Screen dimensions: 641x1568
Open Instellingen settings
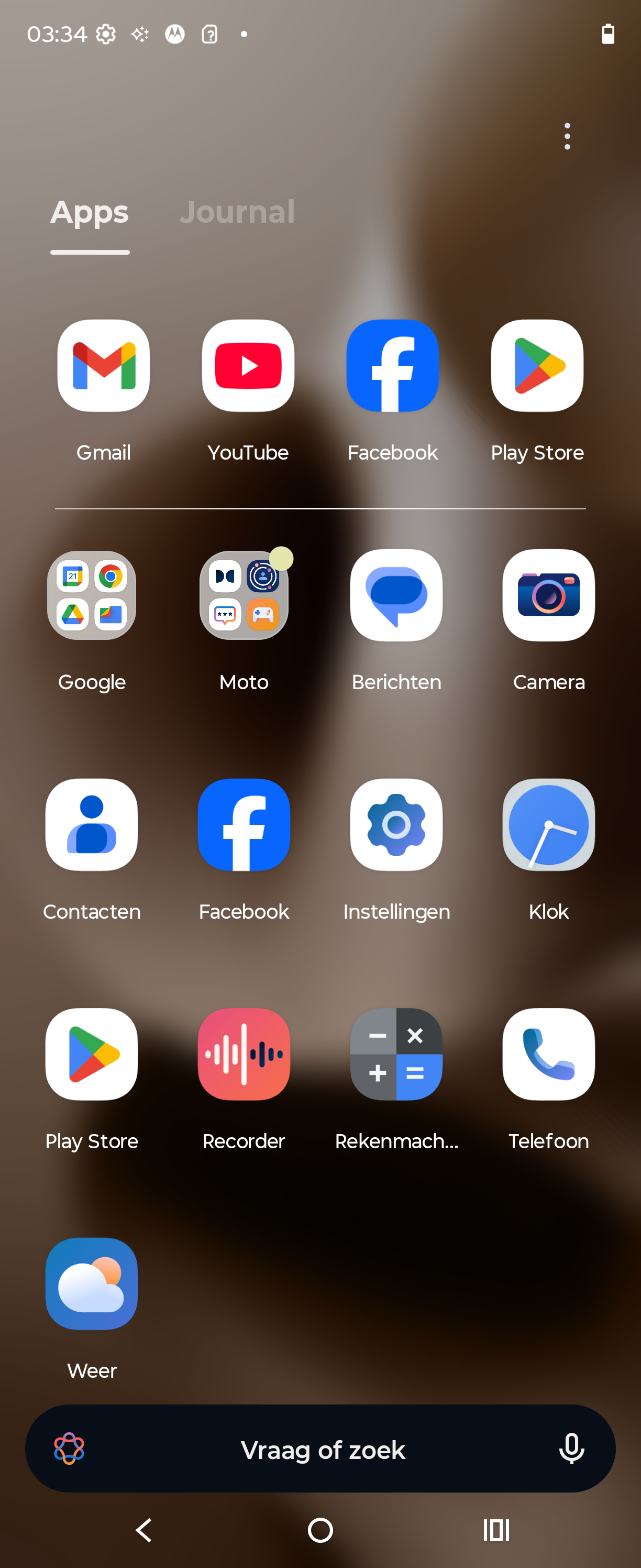pyautogui.click(x=396, y=825)
